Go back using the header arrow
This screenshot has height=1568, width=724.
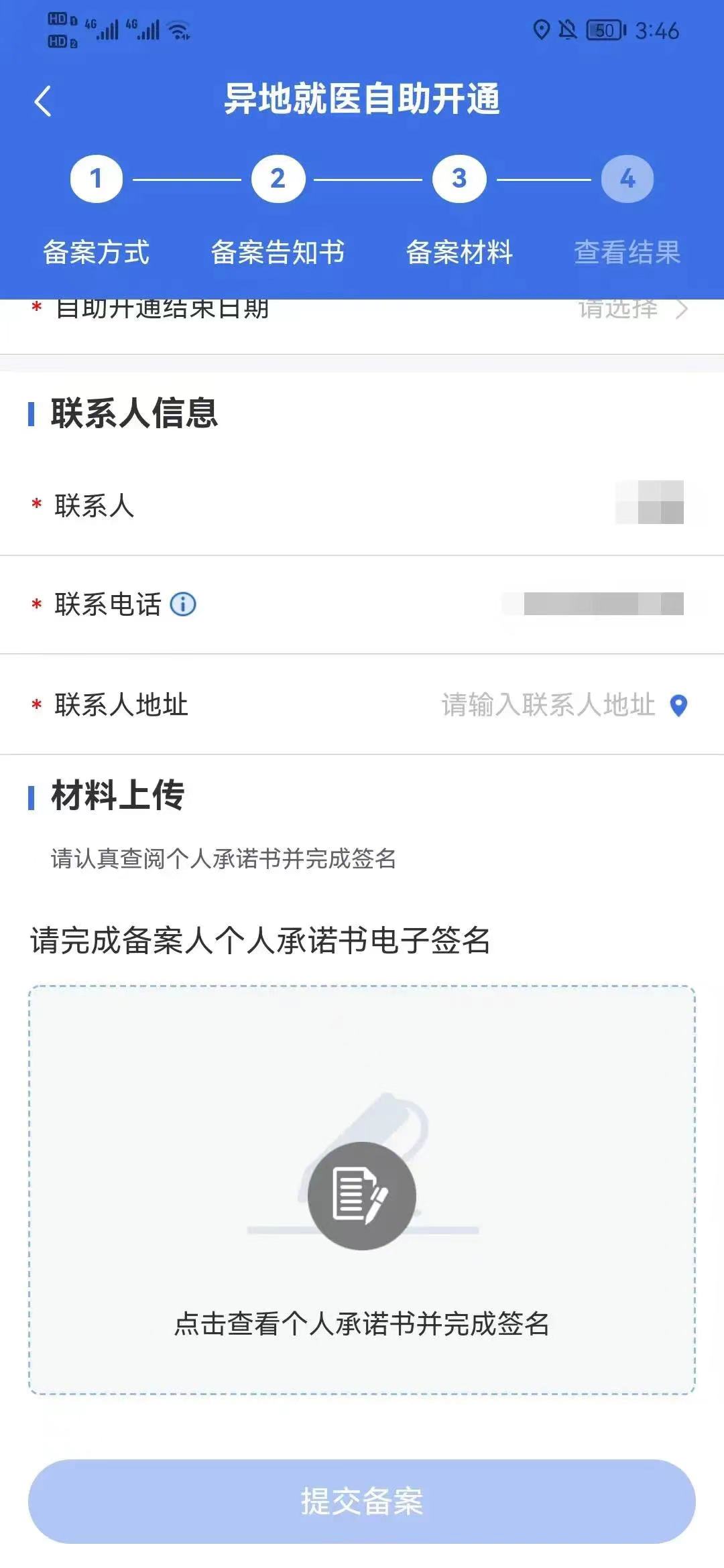point(43,101)
